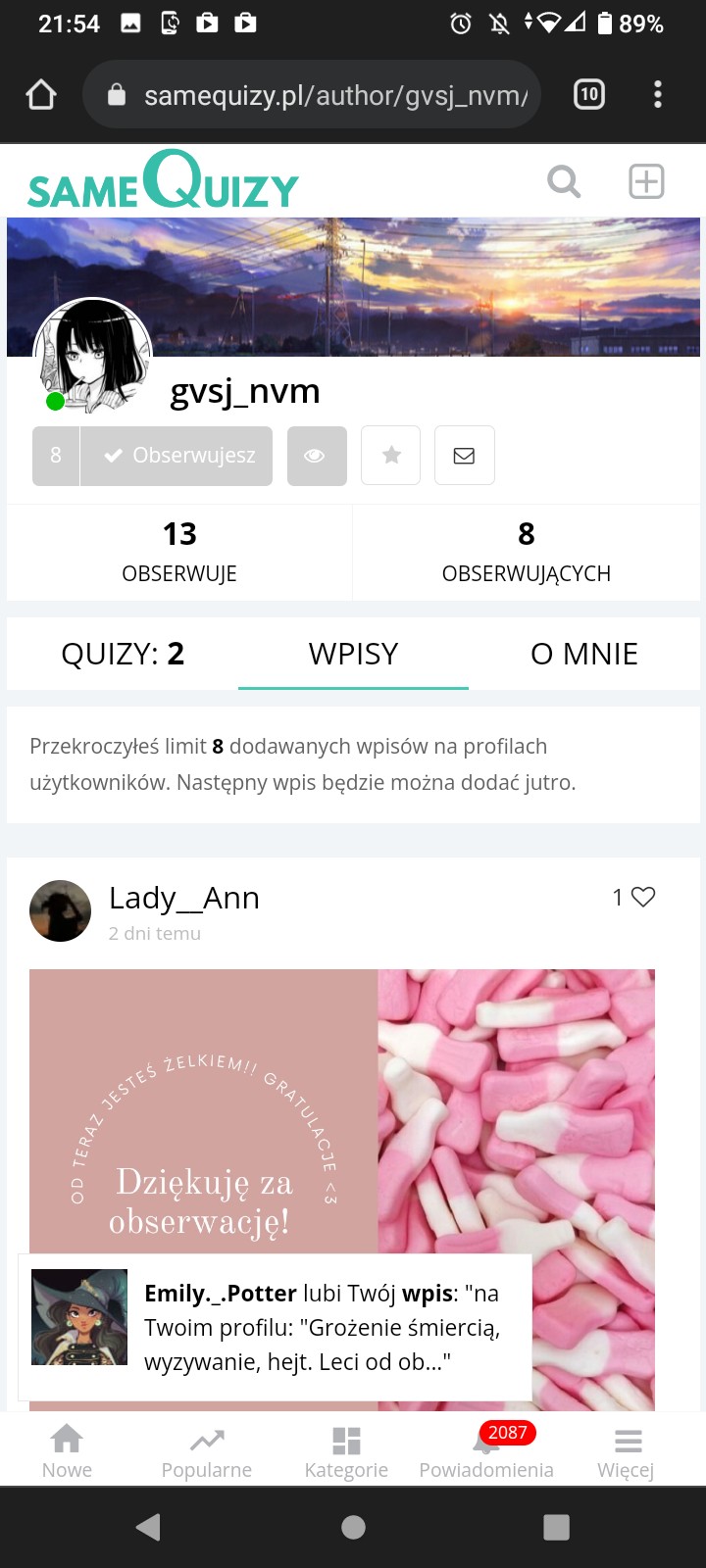Switch to the Popularne tab
The width and height of the screenshot is (706, 1568).
[207, 1450]
